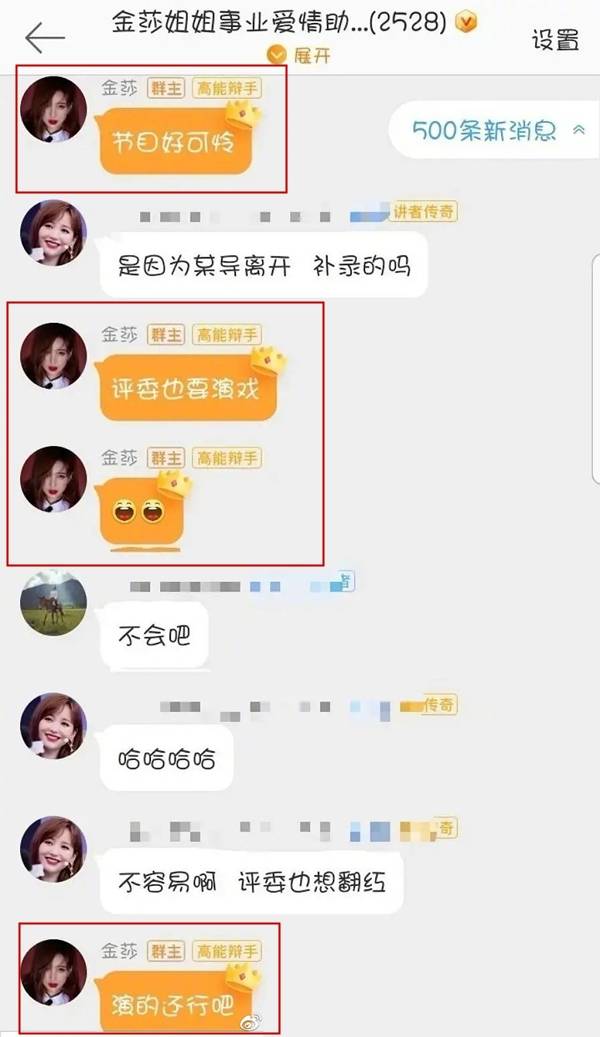
Task: Open the group 设置 page
Action: pos(555,40)
